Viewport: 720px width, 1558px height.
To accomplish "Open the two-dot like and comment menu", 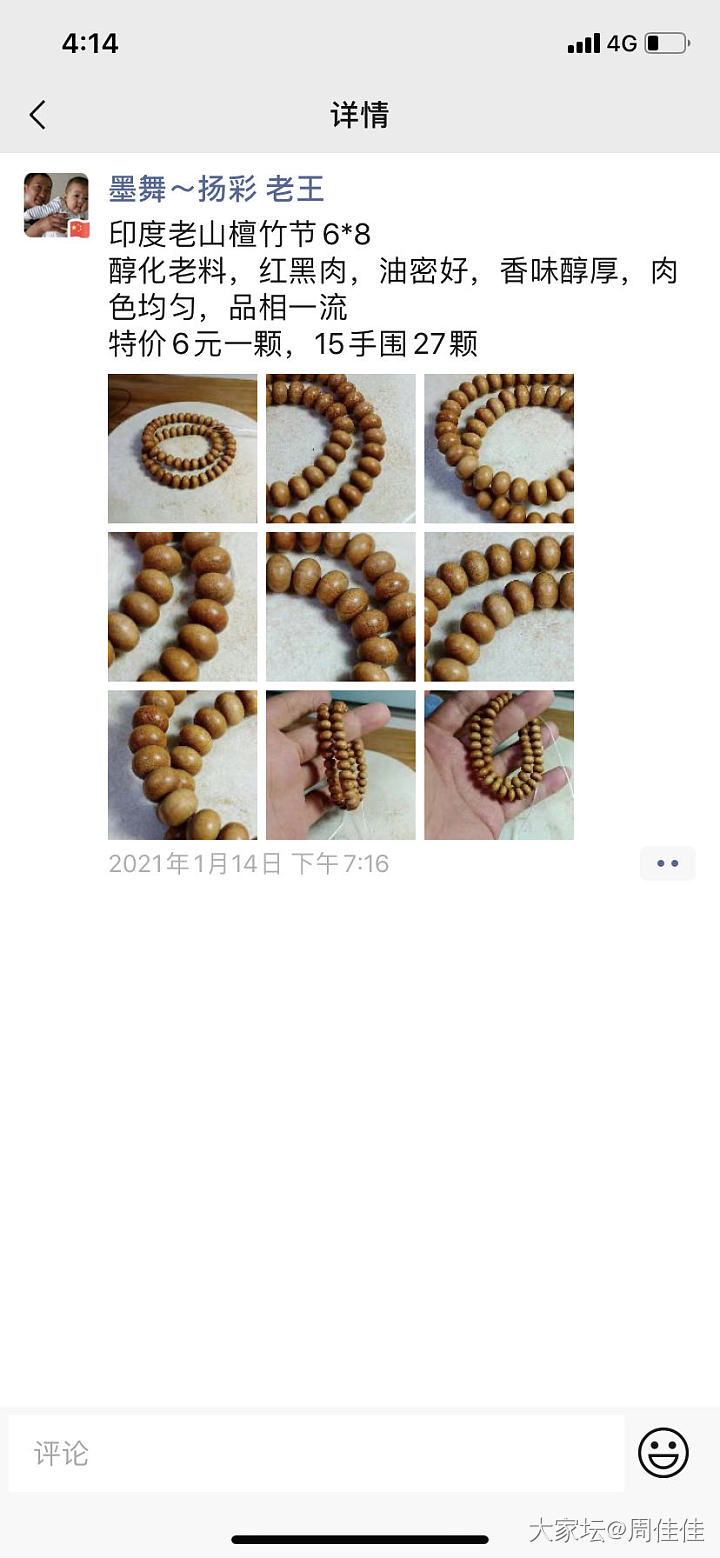I will (x=667, y=863).
